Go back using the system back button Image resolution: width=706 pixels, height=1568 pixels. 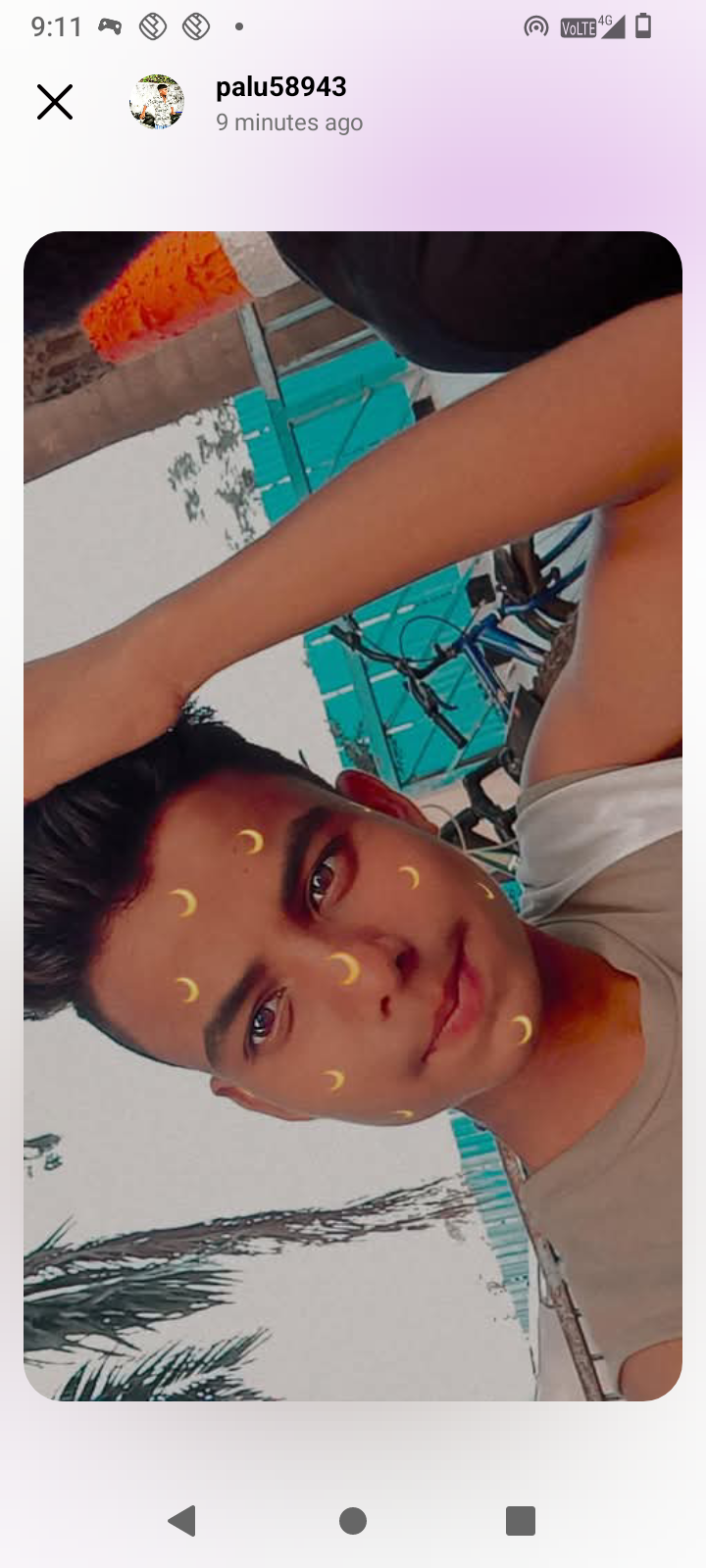click(x=182, y=1521)
